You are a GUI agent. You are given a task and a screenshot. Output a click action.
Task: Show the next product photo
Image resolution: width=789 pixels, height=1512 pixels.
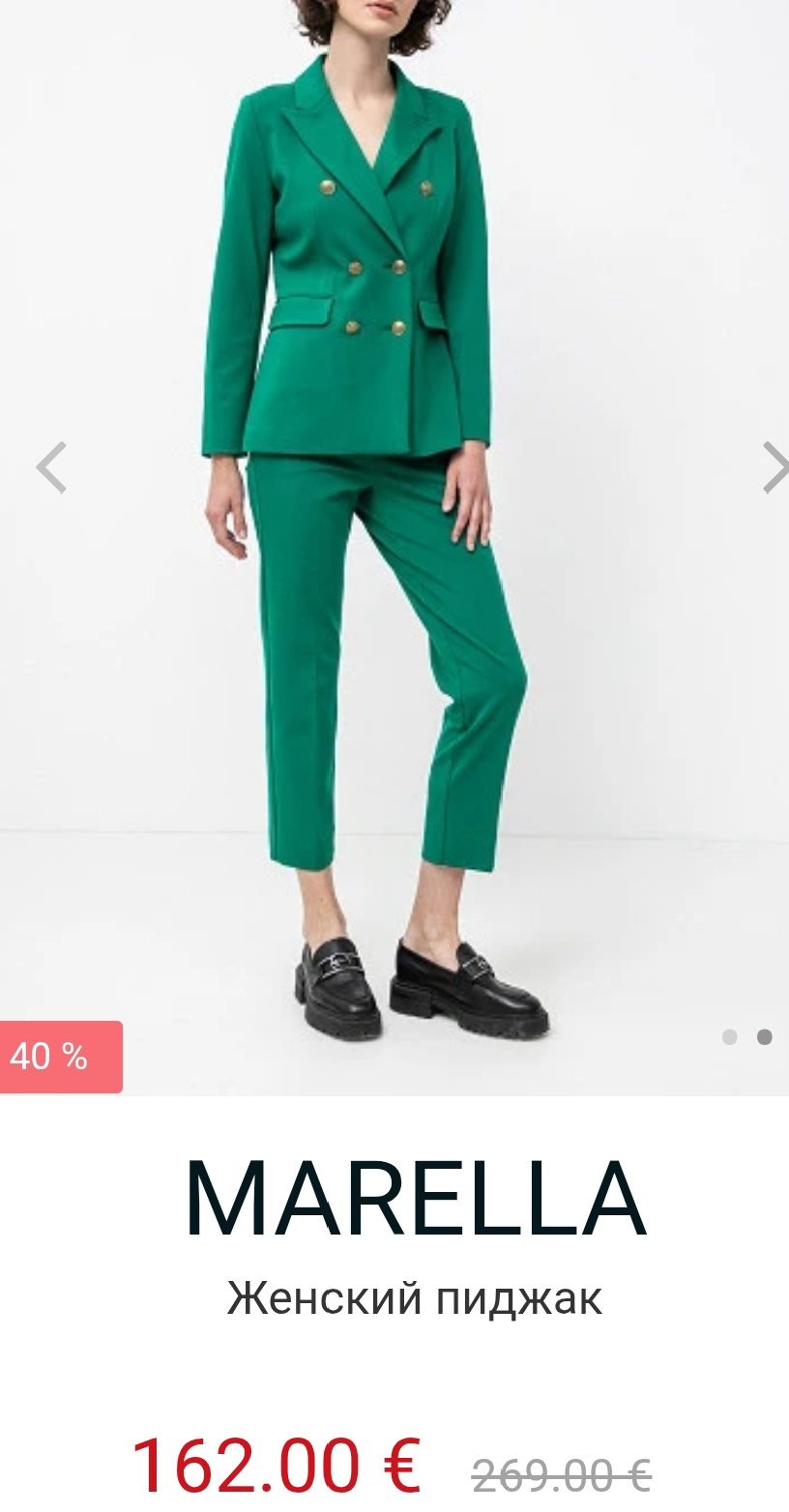[774, 468]
